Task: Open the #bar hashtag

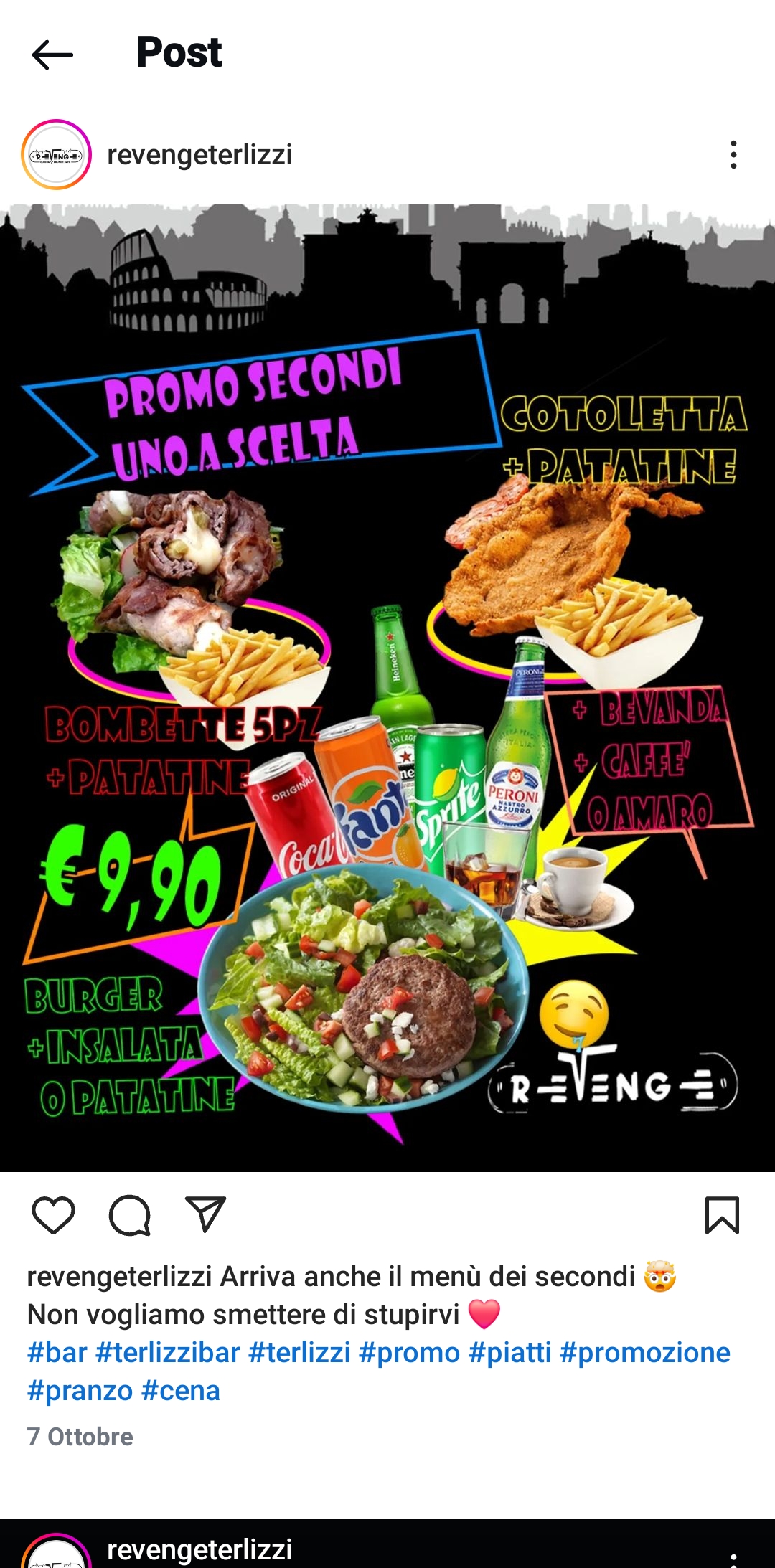Action: click(57, 1353)
